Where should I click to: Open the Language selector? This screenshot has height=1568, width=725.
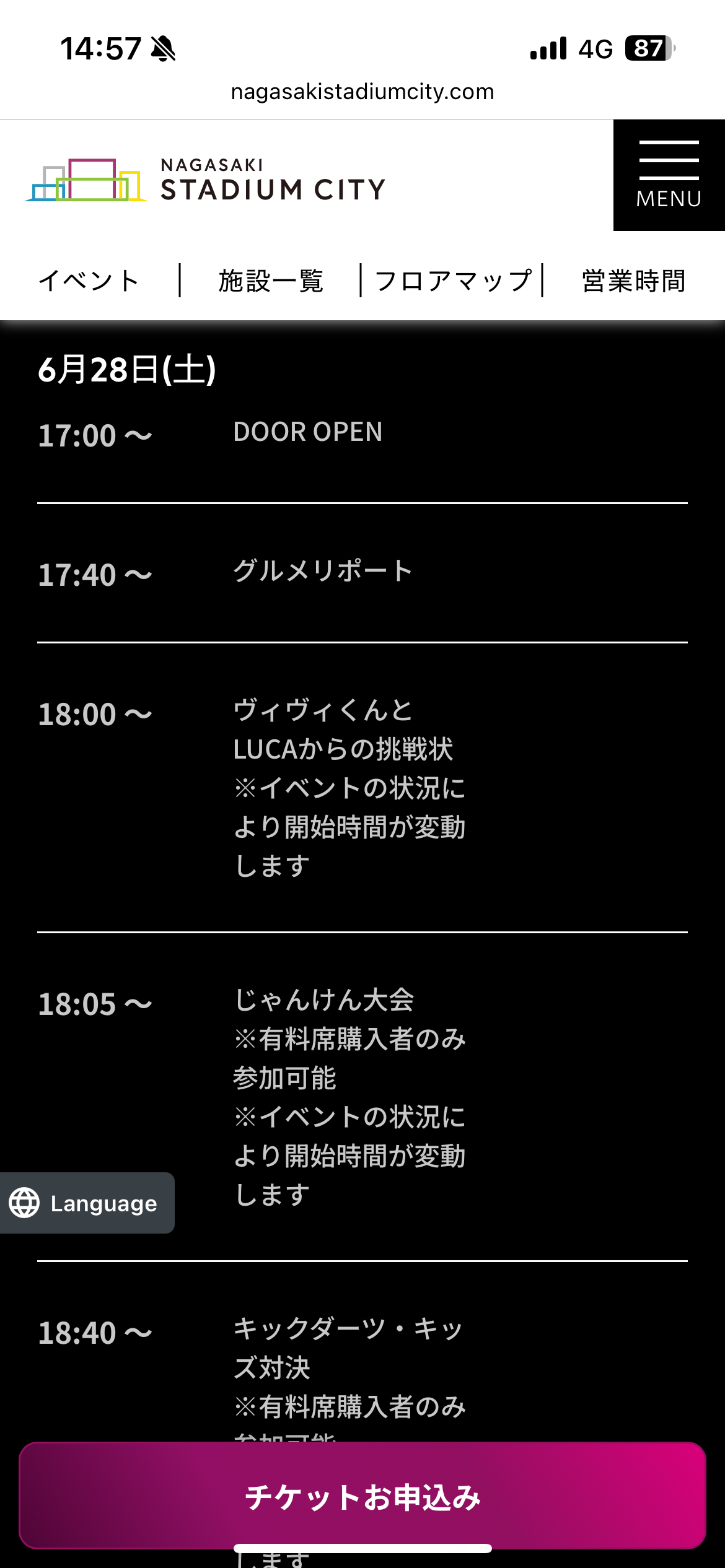coord(87,1203)
